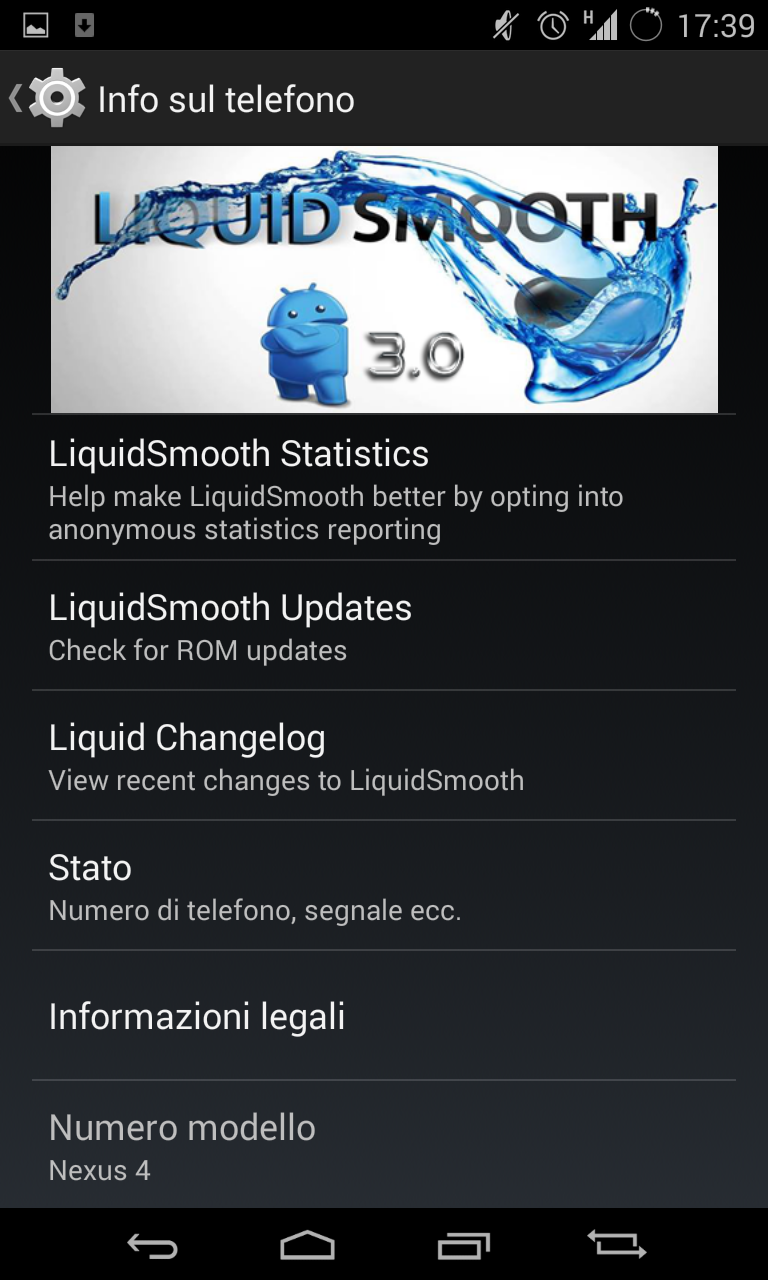Open LiquidSmooth Statistics
This screenshot has height=1280, width=768.
pos(384,488)
